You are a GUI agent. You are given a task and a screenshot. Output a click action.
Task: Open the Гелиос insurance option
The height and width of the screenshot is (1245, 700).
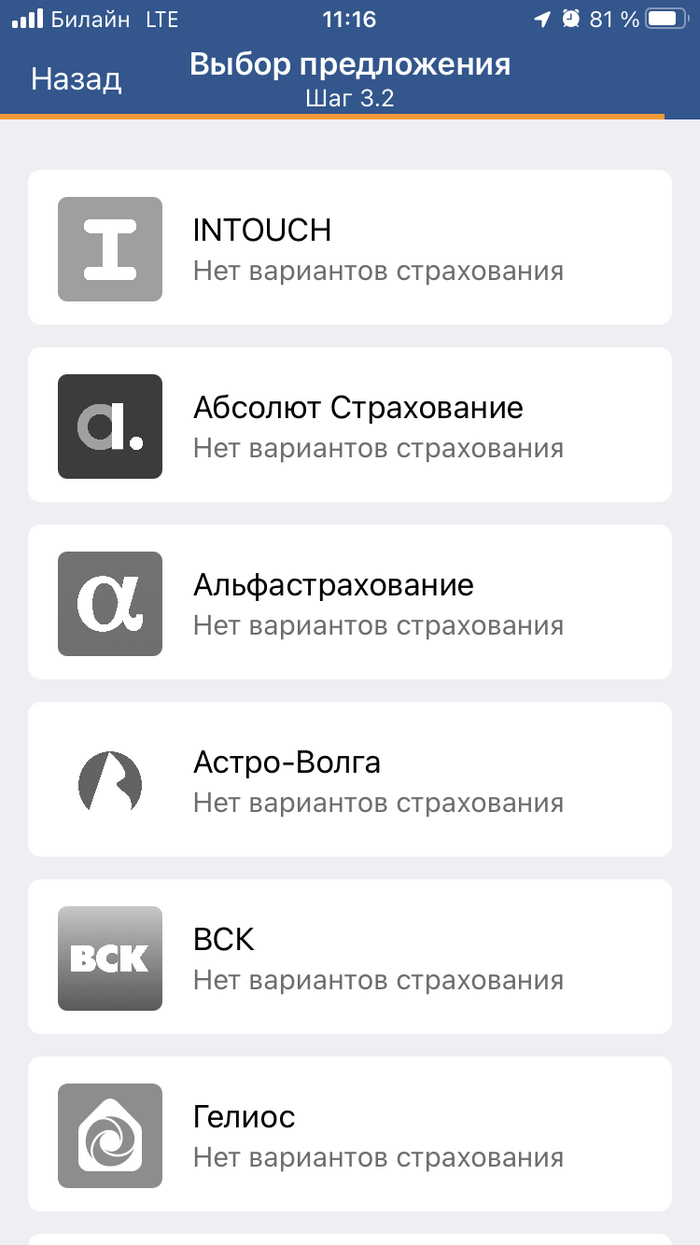tap(350, 1134)
